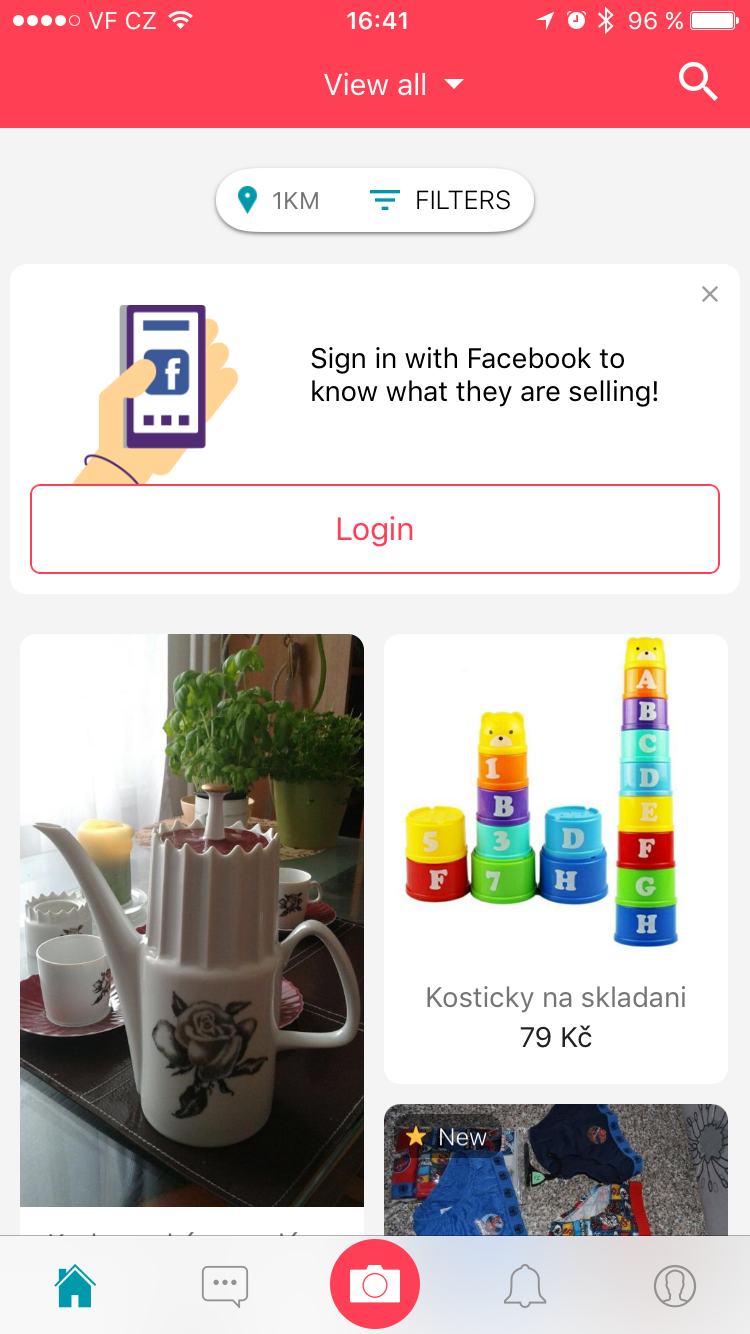Open the search magnifier icon
The width and height of the screenshot is (750, 1334).
coord(698,82)
